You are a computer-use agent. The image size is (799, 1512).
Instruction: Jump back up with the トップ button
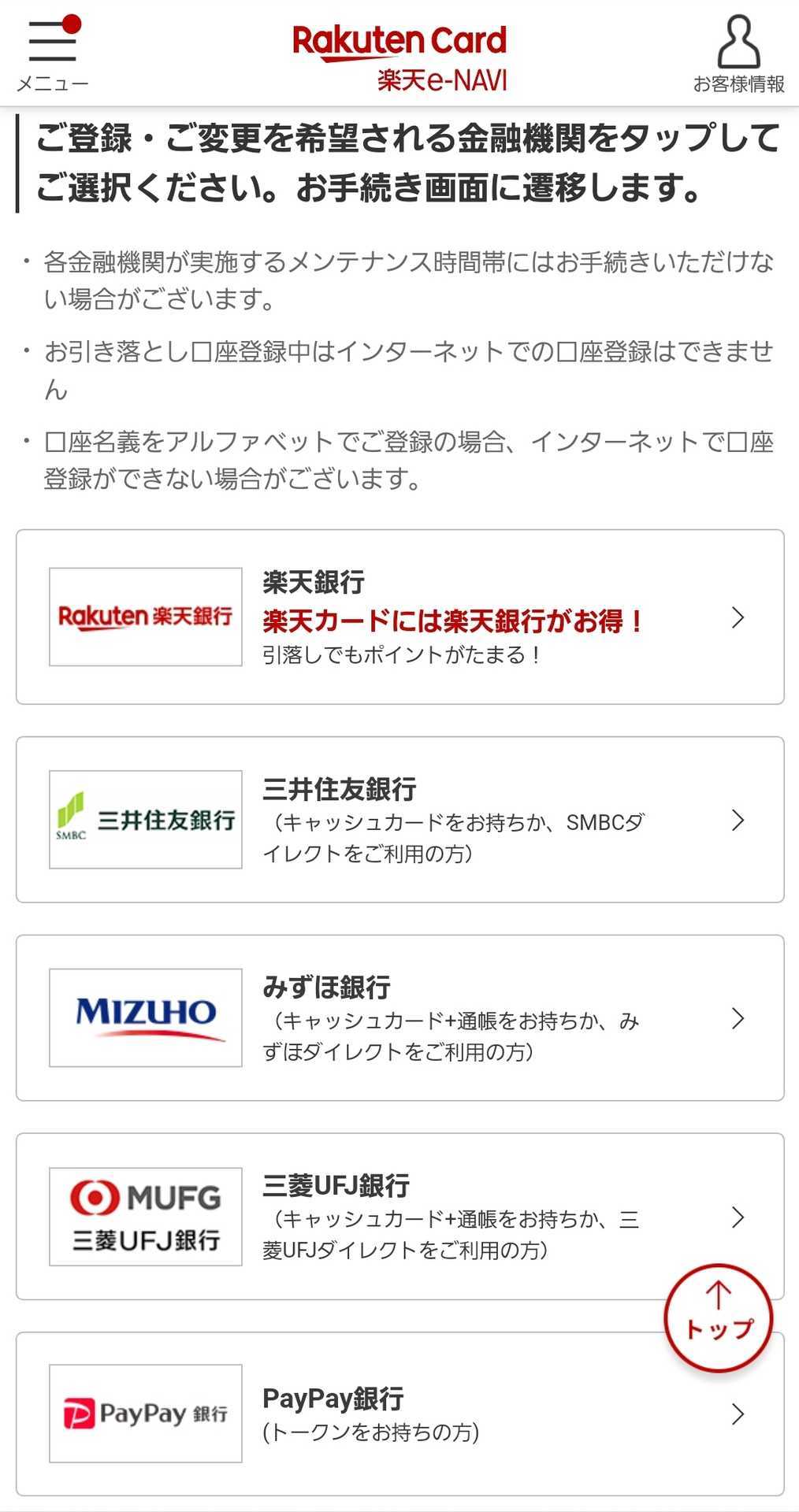click(718, 1317)
